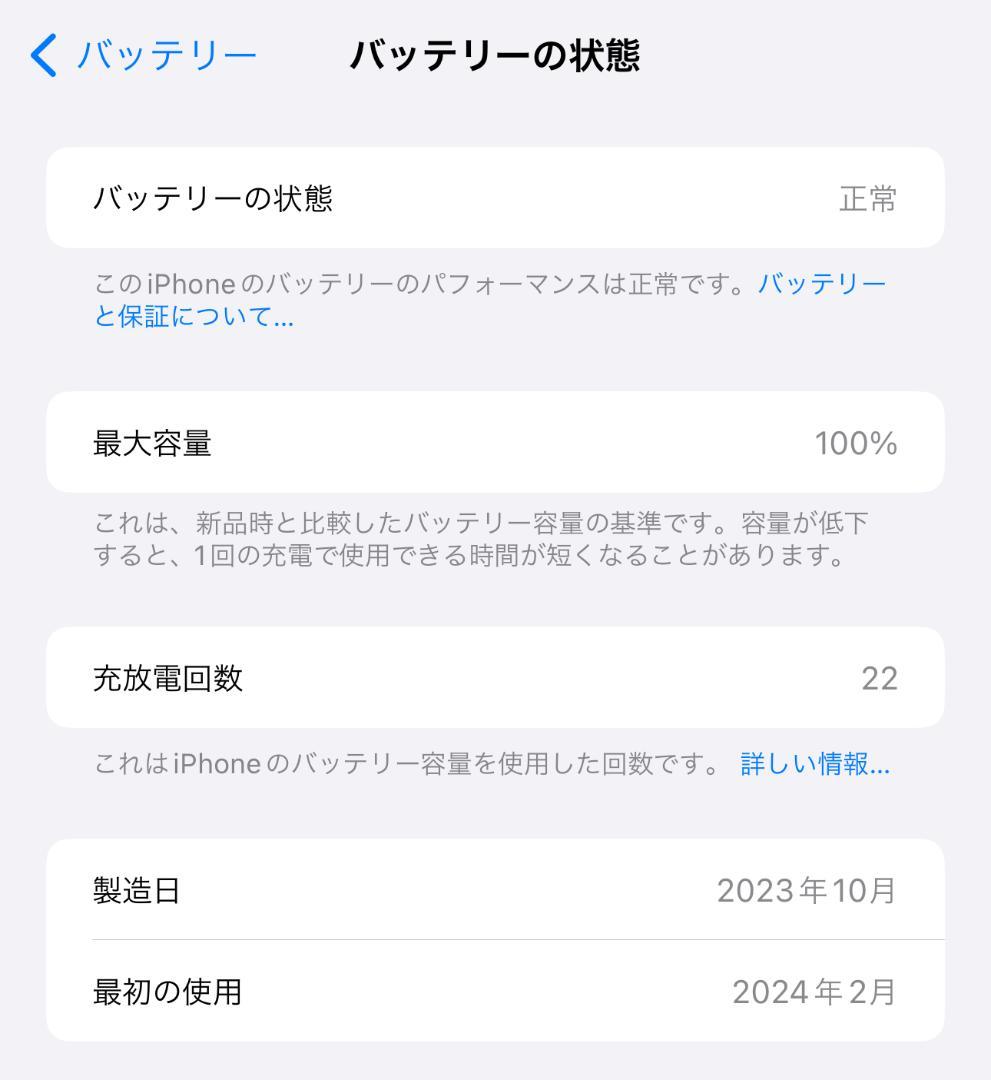
Task: Tap the cycle count explanation text
Action: pyautogui.click(x=400, y=763)
